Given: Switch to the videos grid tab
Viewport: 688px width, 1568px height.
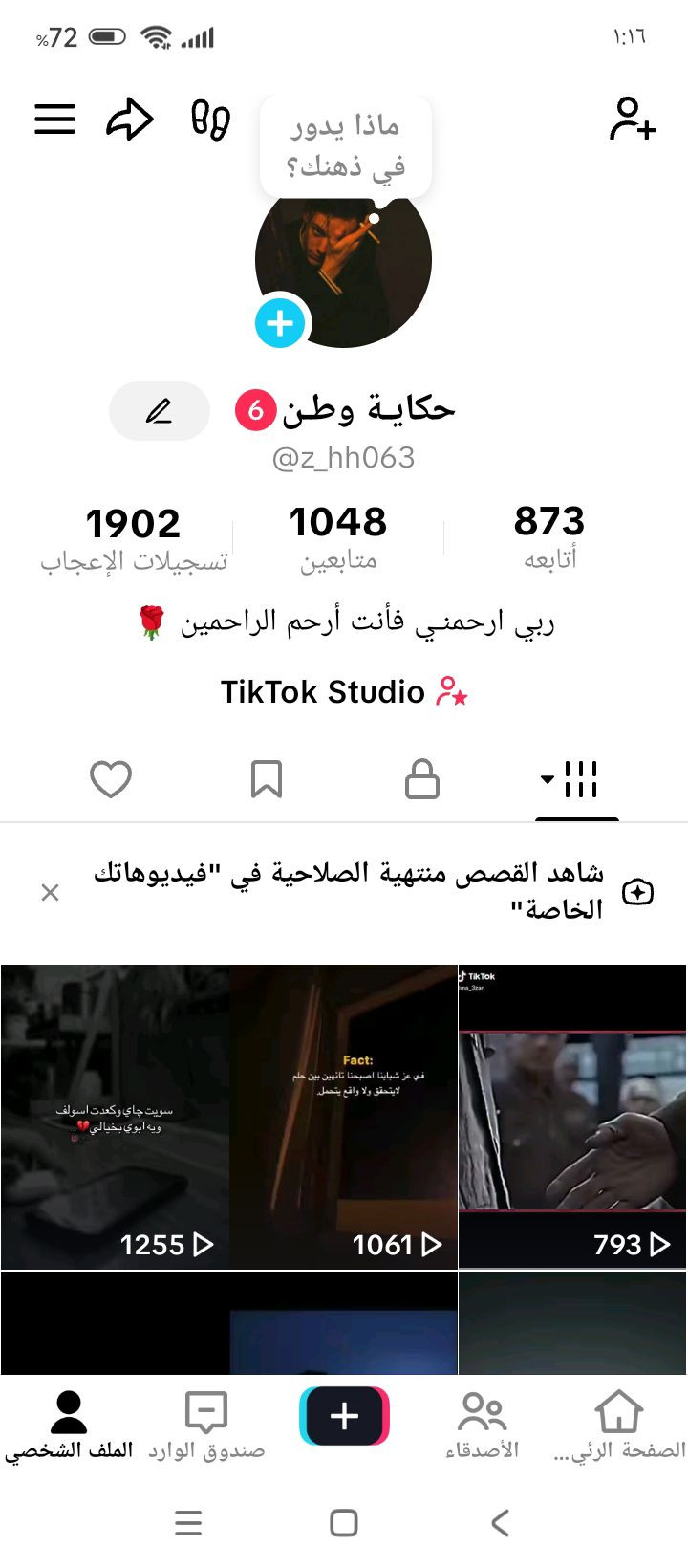Looking at the screenshot, I should (x=575, y=779).
